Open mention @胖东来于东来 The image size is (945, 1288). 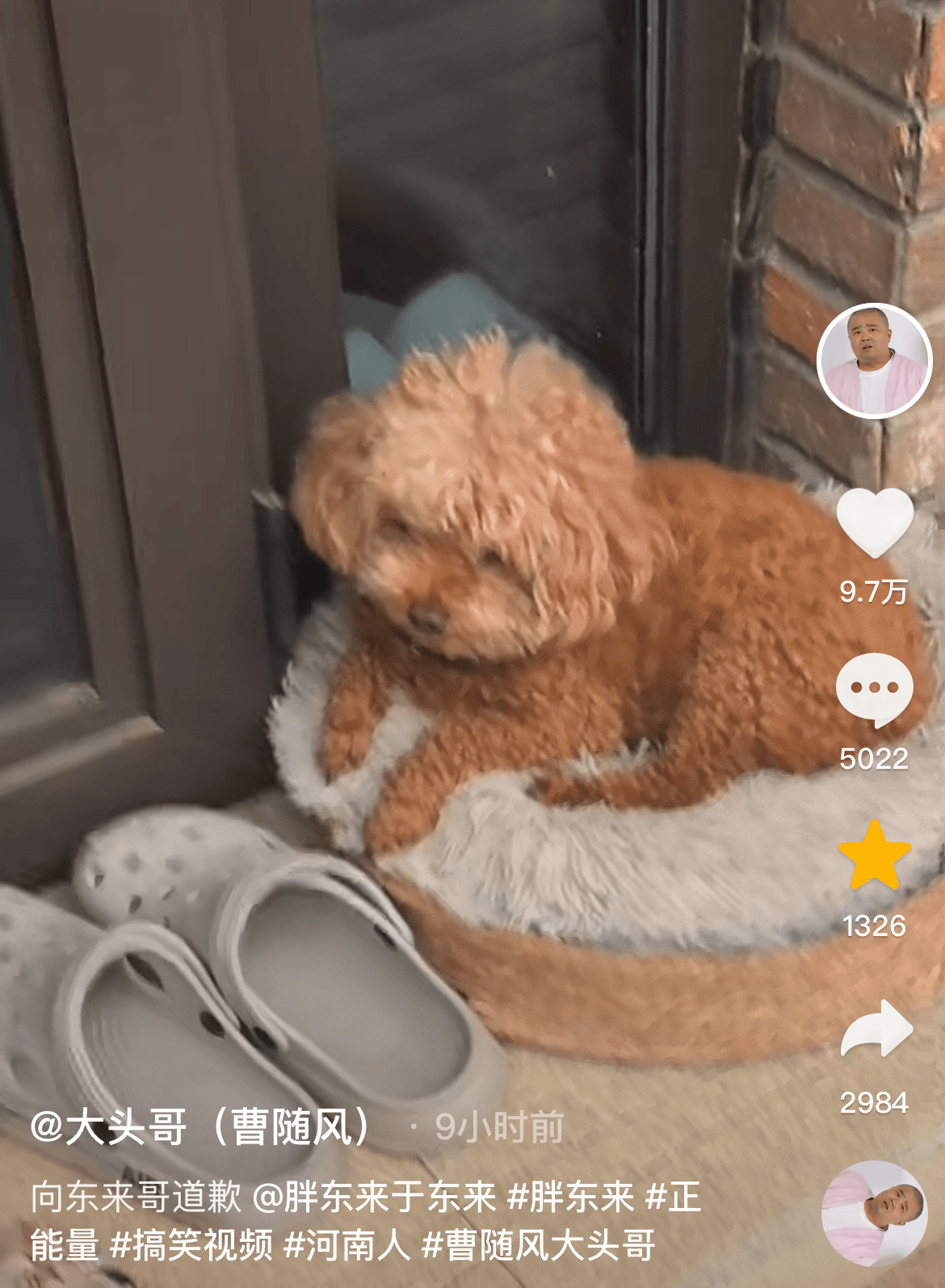point(375,1197)
